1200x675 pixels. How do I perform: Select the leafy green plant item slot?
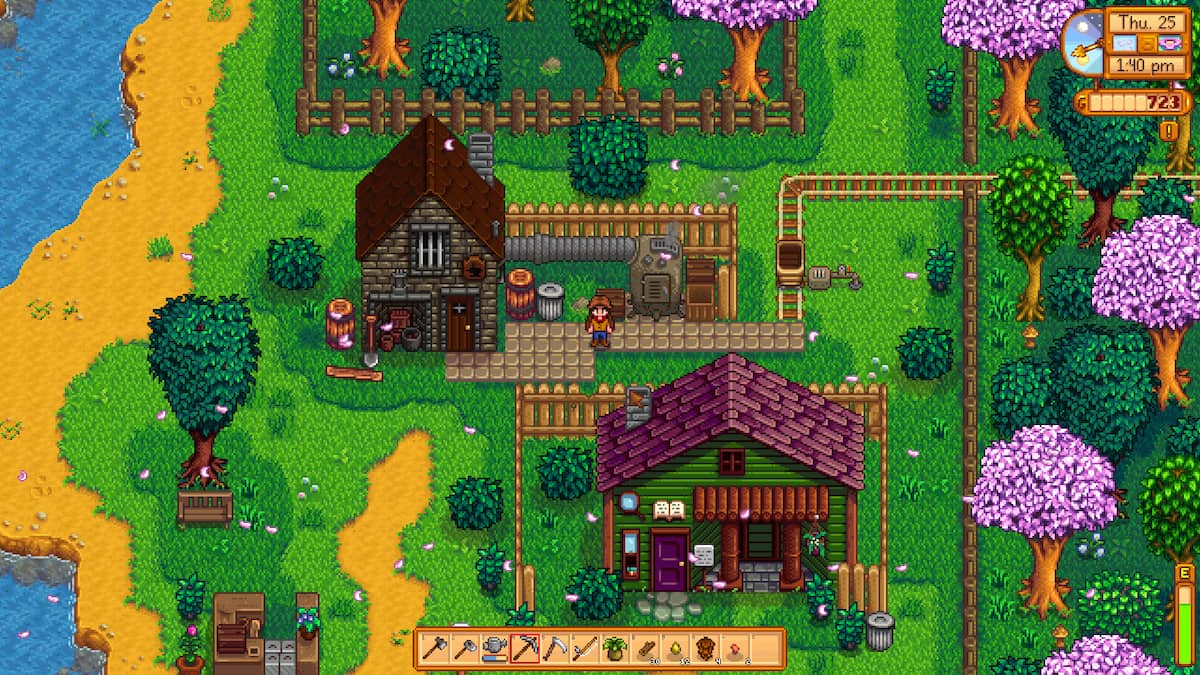[x=613, y=649]
